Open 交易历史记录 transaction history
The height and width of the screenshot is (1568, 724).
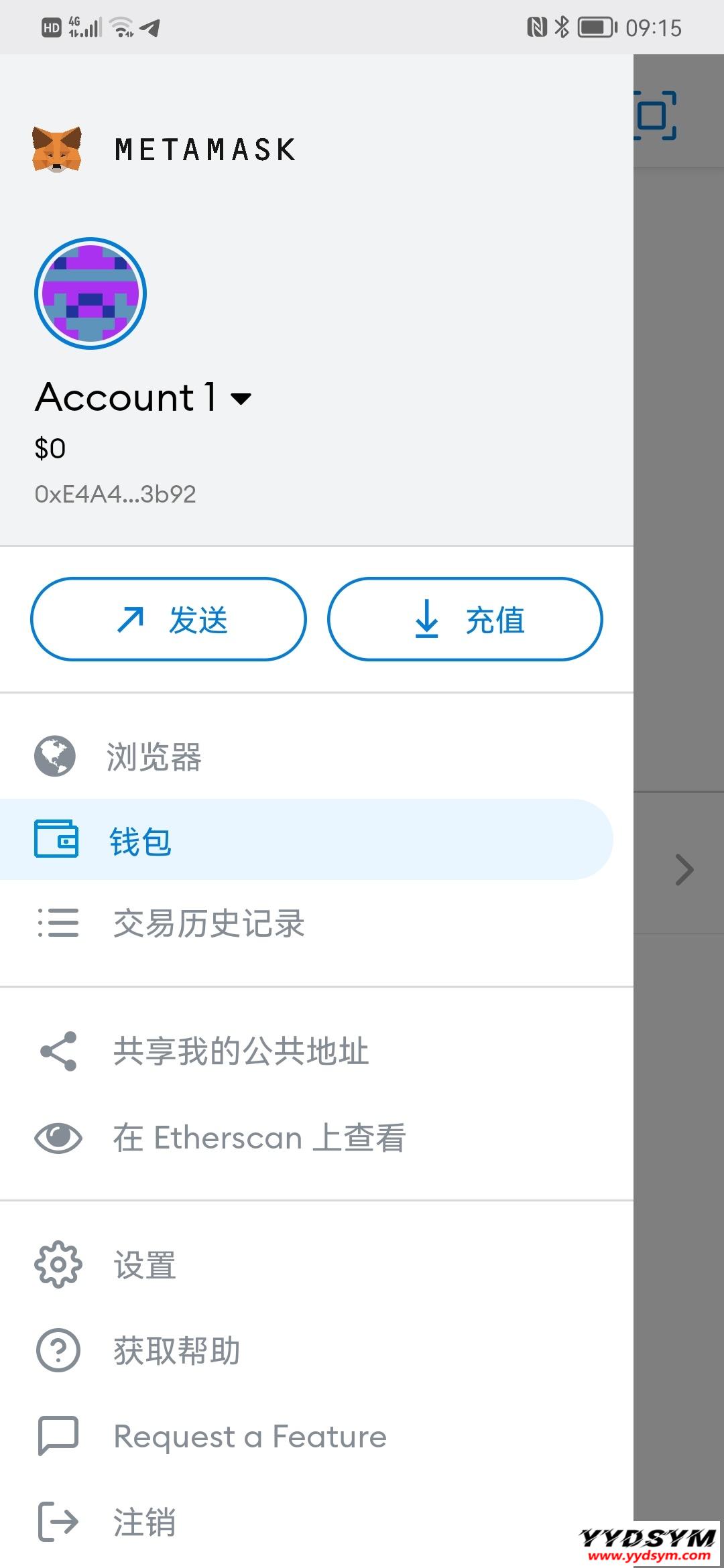click(x=208, y=923)
